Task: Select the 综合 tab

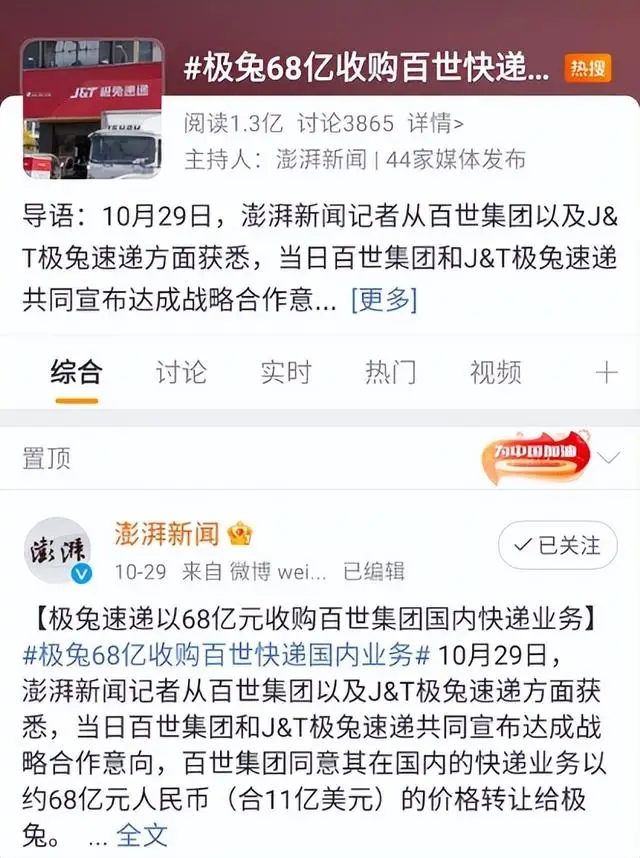Action: 77,373
